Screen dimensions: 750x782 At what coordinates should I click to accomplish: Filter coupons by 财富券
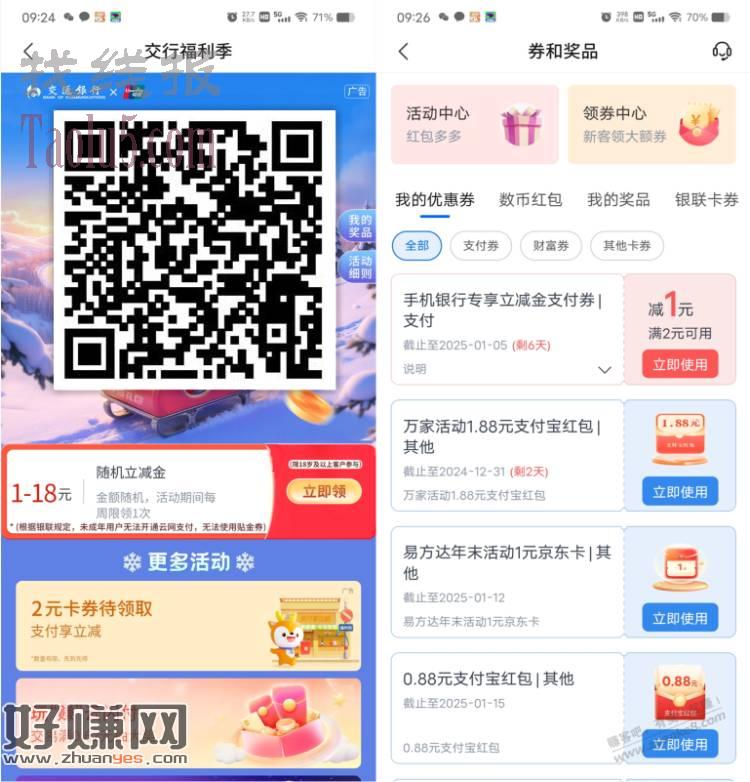click(x=550, y=245)
